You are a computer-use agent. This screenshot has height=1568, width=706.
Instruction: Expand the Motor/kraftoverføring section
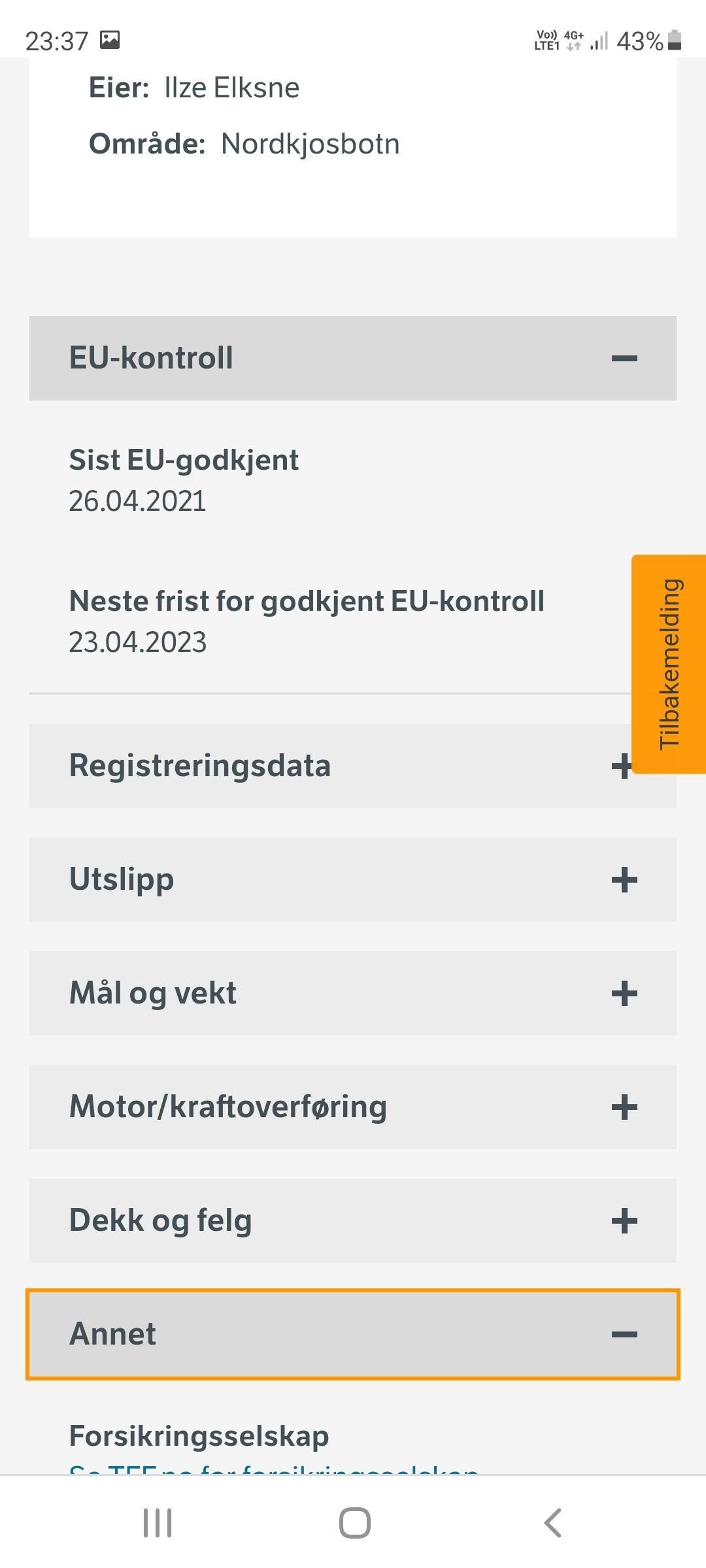[353, 1107]
